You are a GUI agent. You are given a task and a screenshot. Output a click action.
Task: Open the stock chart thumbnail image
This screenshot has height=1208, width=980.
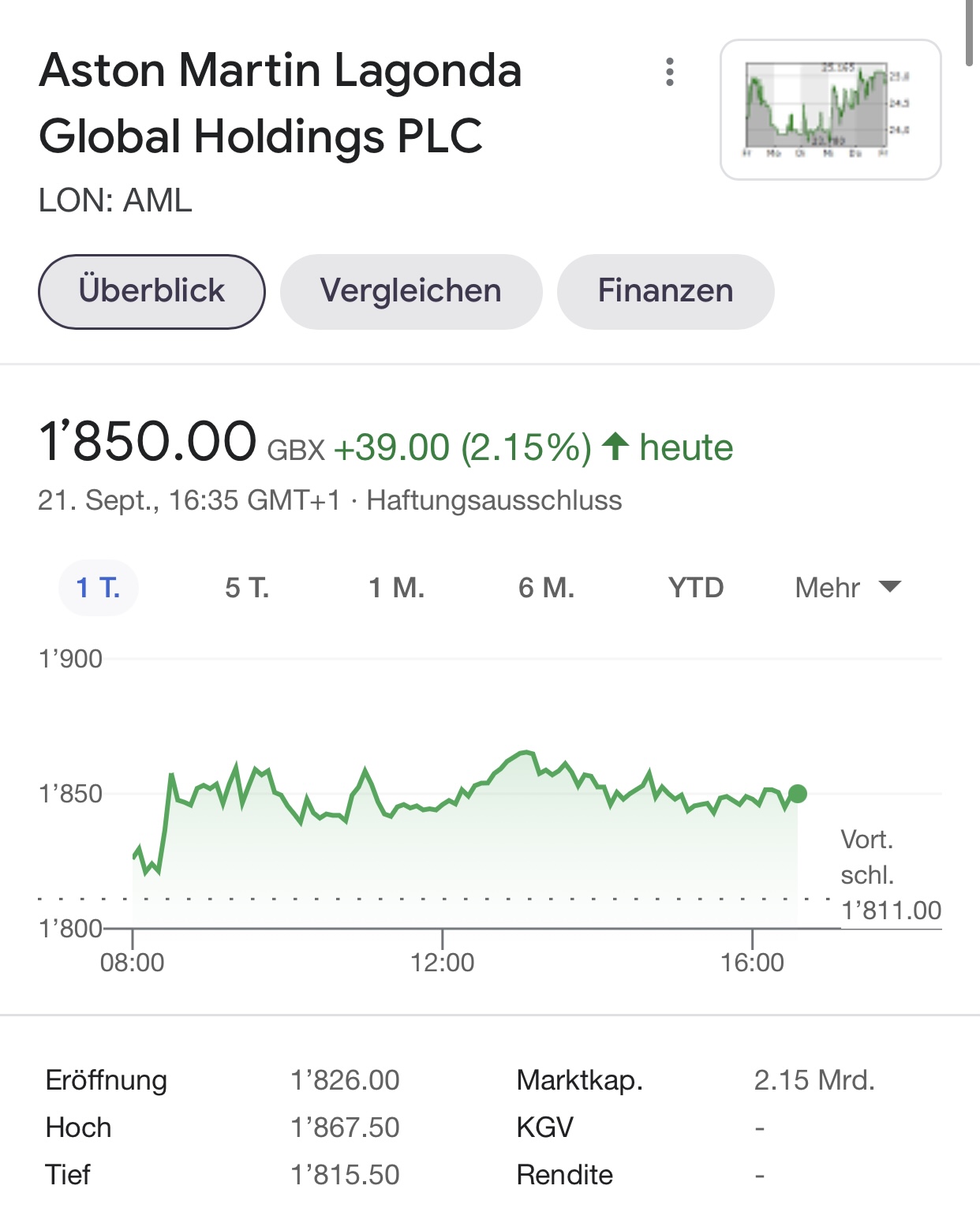(x=830, y=110)
